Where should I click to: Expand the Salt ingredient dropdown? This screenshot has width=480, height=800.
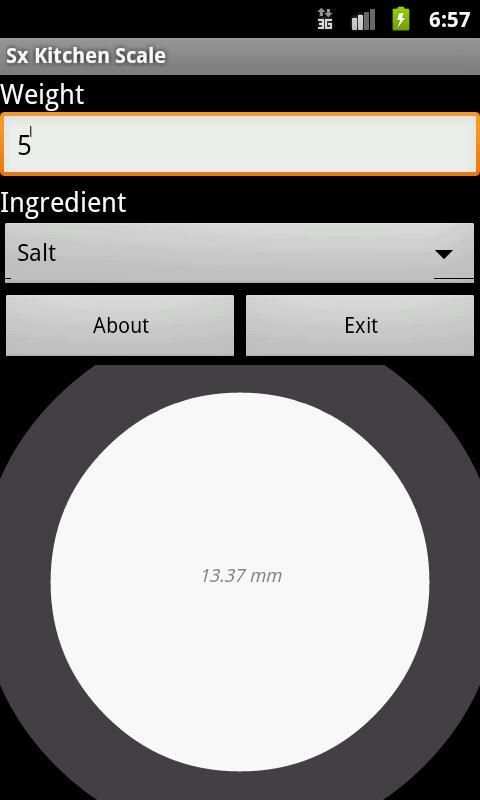[239, 253]
